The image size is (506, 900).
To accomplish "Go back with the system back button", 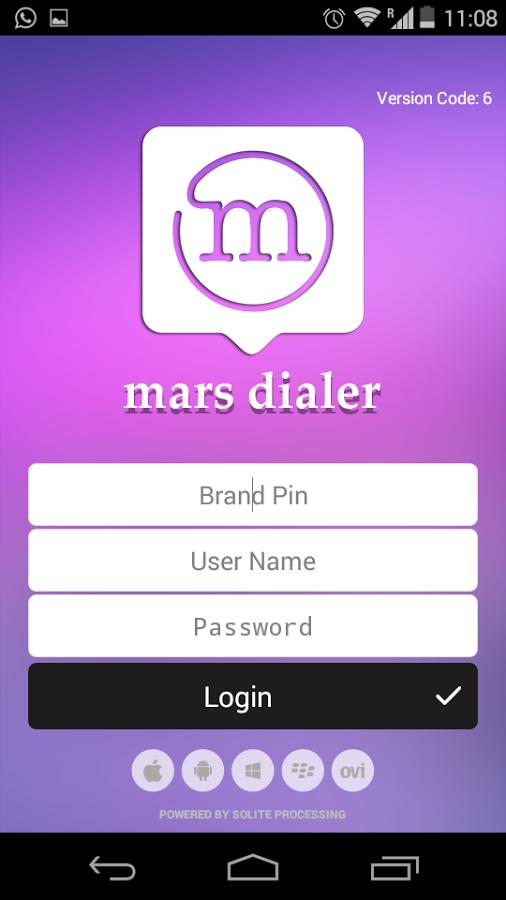I will coord(112,867).
